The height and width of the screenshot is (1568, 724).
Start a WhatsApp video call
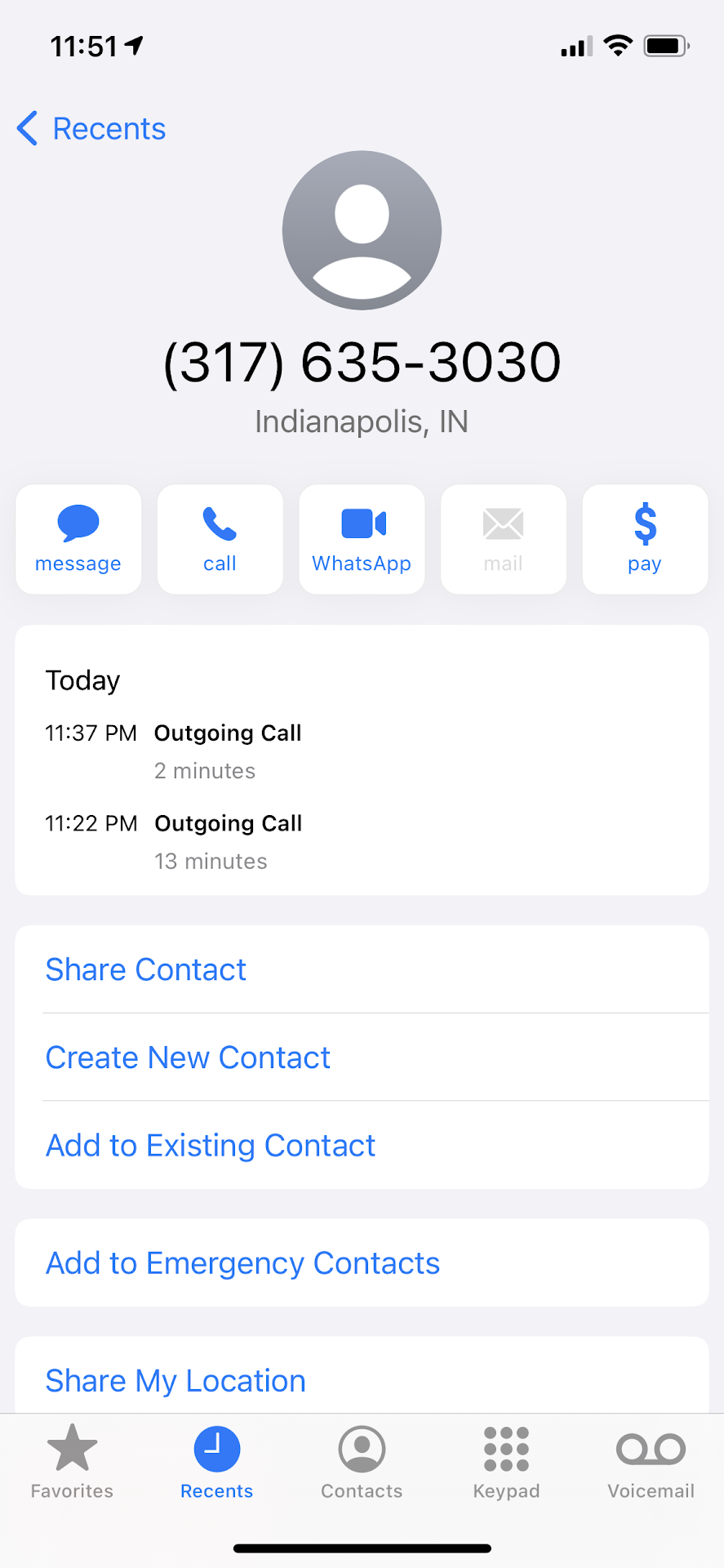[x=362, y=539]
